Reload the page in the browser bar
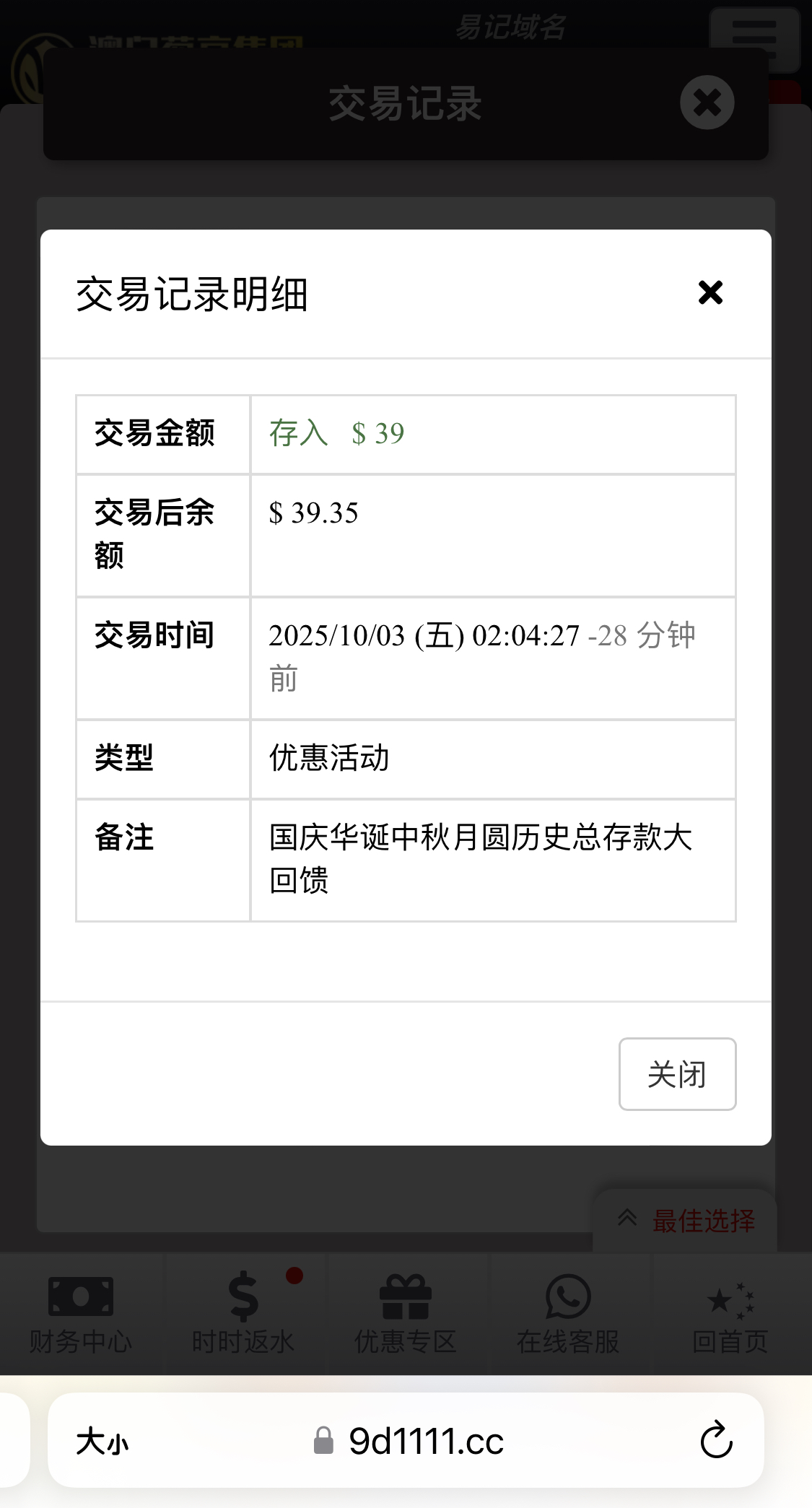Screen dimensions: 812x1508 tap(716, 1440)
